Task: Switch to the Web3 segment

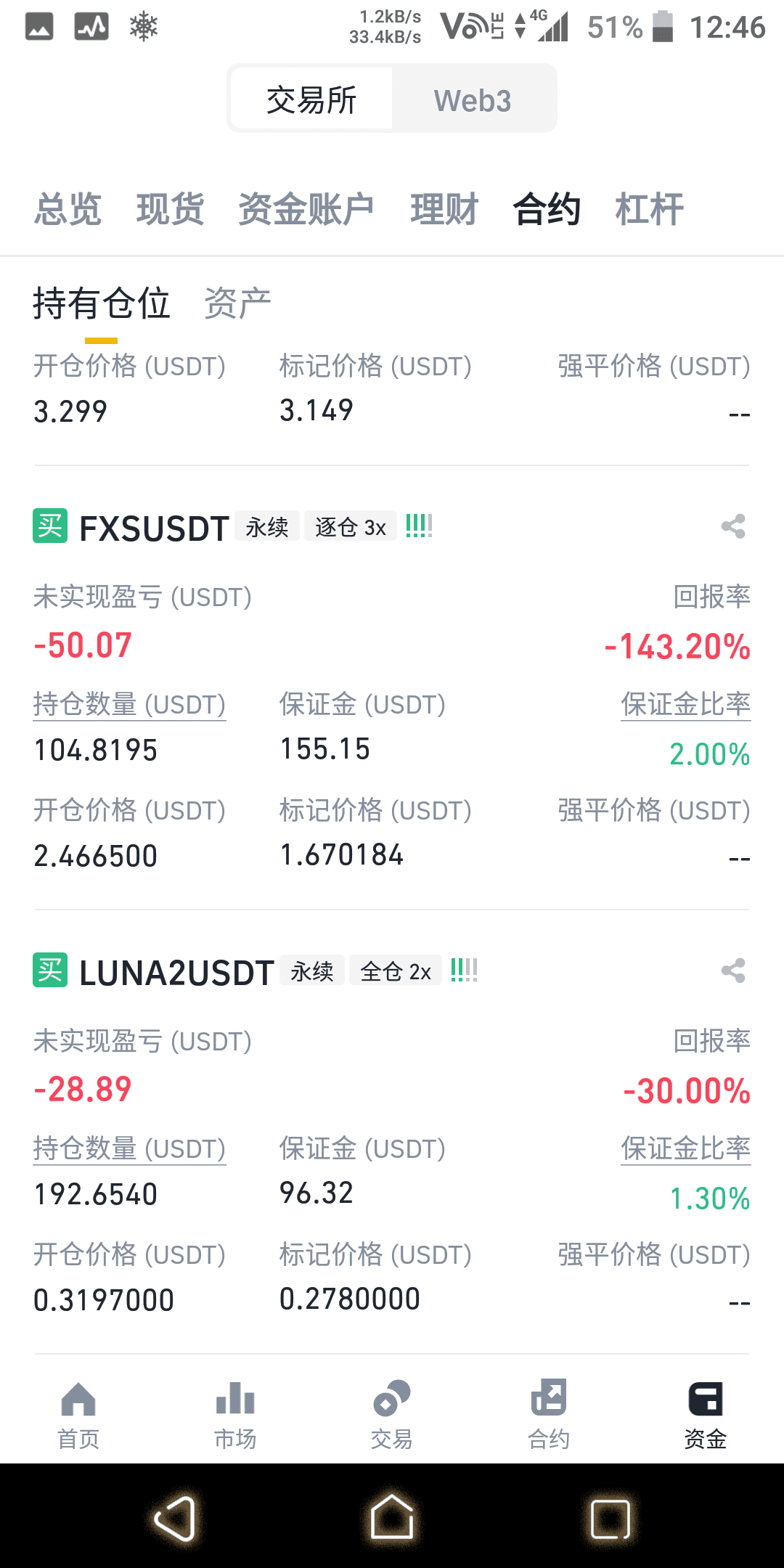Action: pos(473,99)
